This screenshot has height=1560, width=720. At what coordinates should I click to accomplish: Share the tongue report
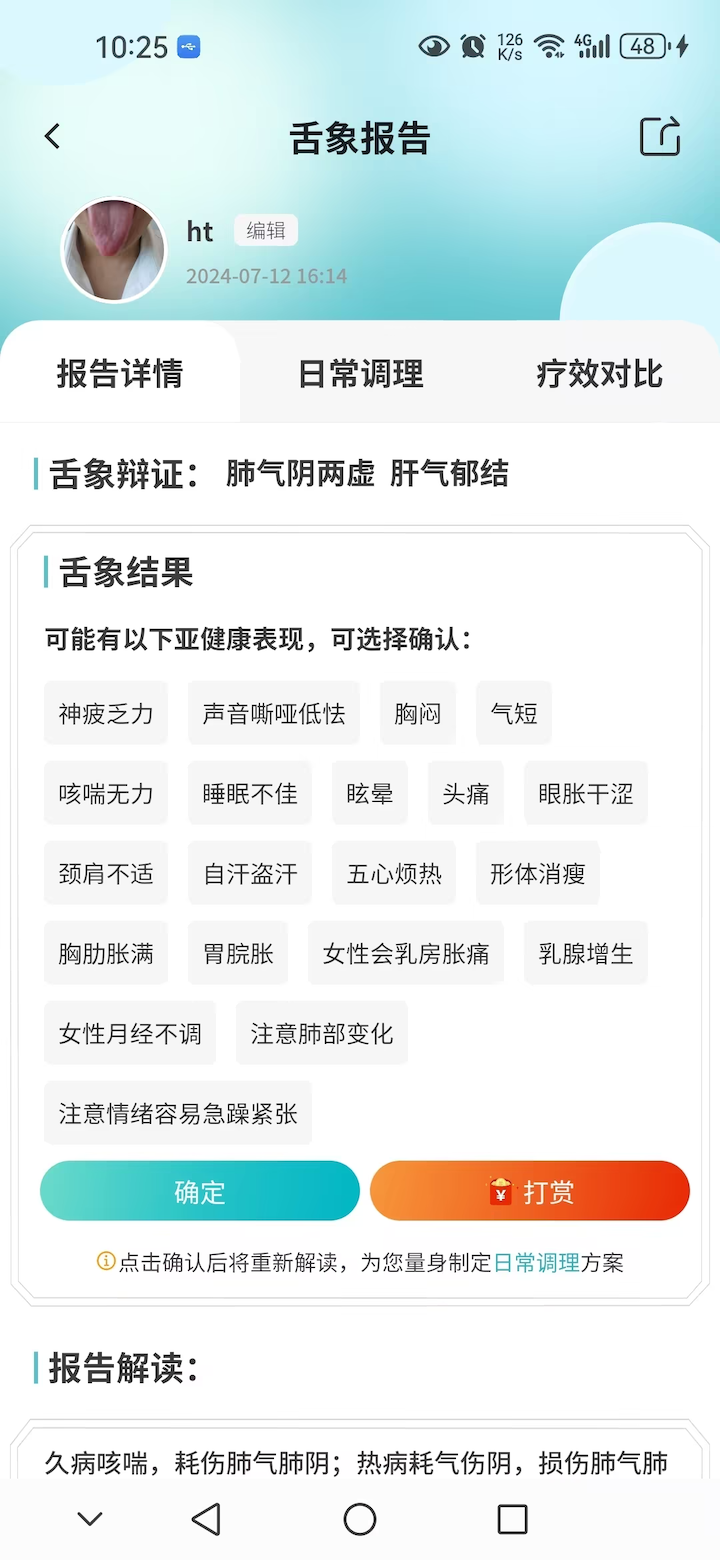click(660, 137)
